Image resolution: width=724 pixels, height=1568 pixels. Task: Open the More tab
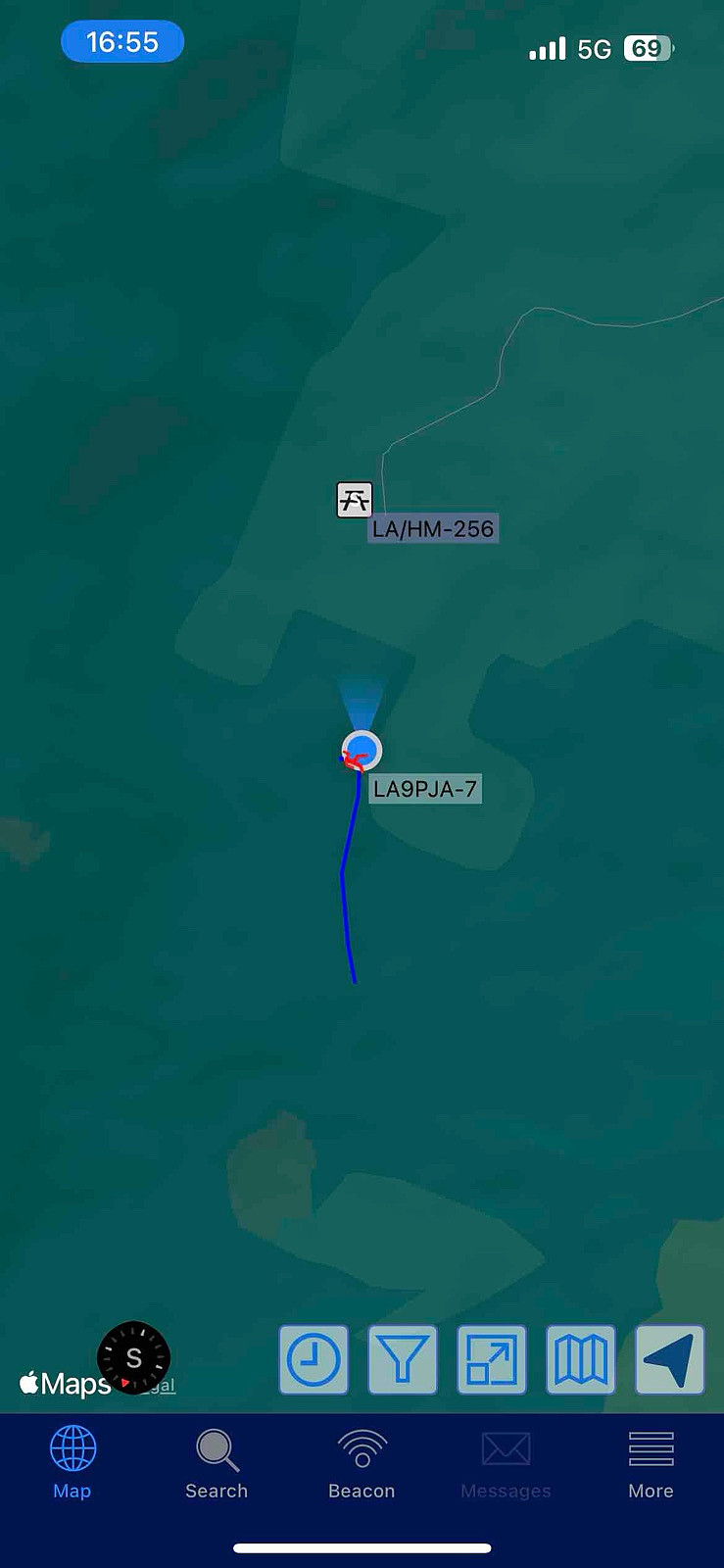coord(651,1464)
